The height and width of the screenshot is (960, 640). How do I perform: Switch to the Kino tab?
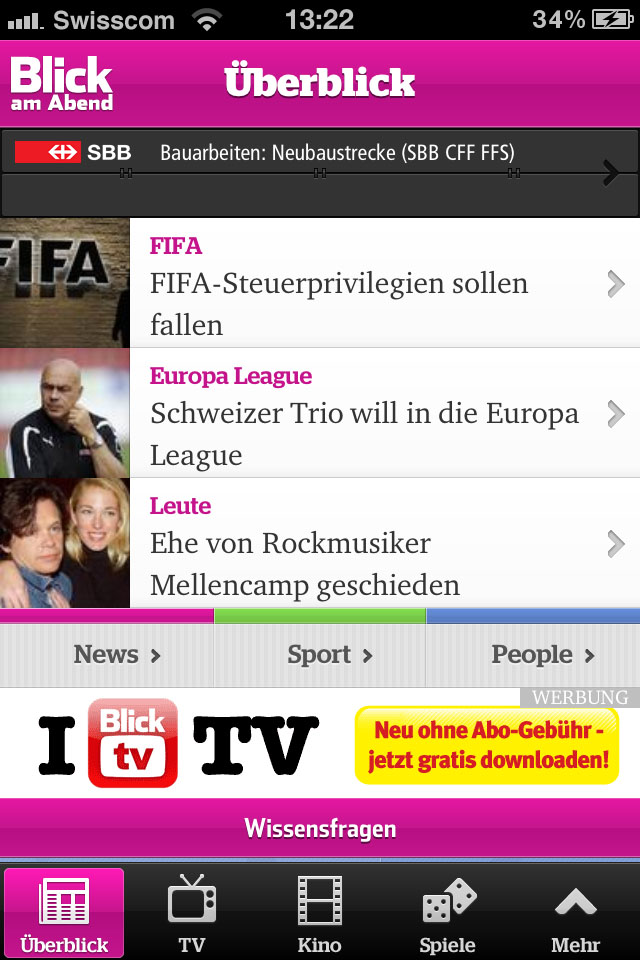(x=320, y=913)
